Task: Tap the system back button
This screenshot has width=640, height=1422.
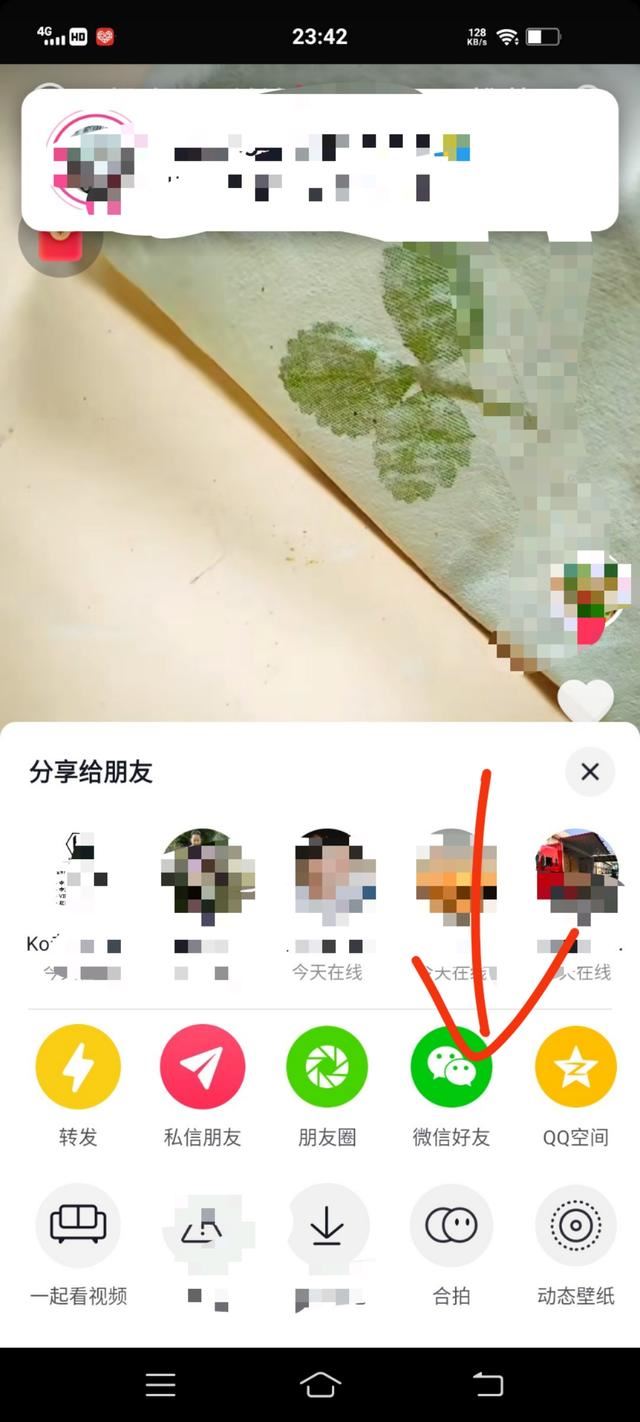Action: [488, 1384]
